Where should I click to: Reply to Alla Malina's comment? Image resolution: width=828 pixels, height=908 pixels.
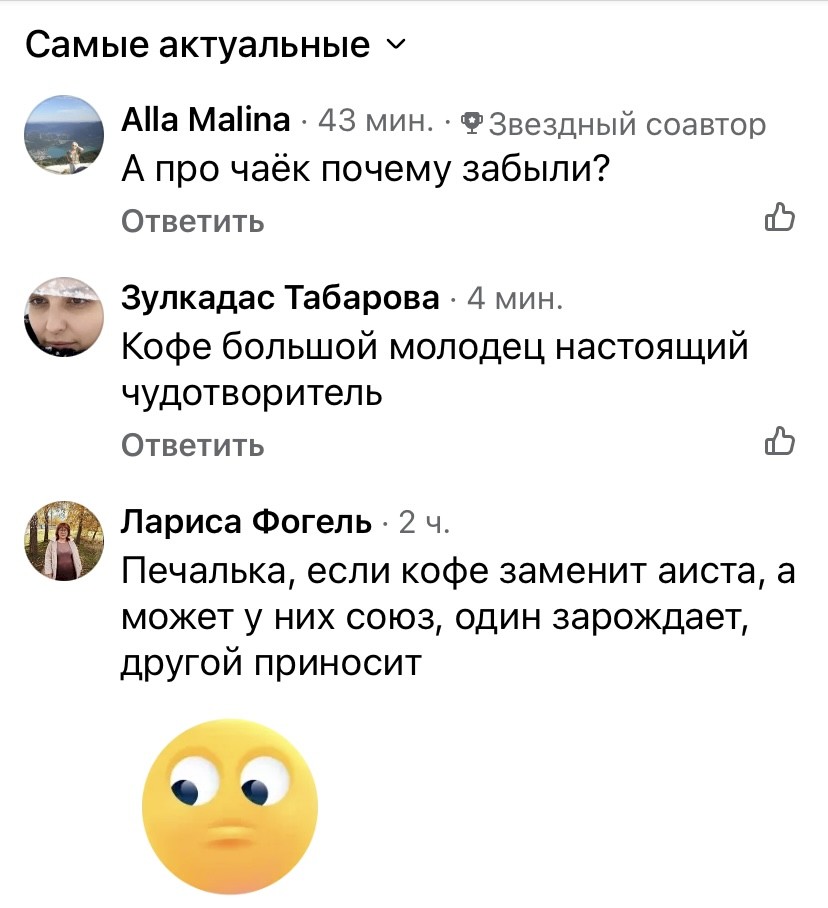pos(193,221)
